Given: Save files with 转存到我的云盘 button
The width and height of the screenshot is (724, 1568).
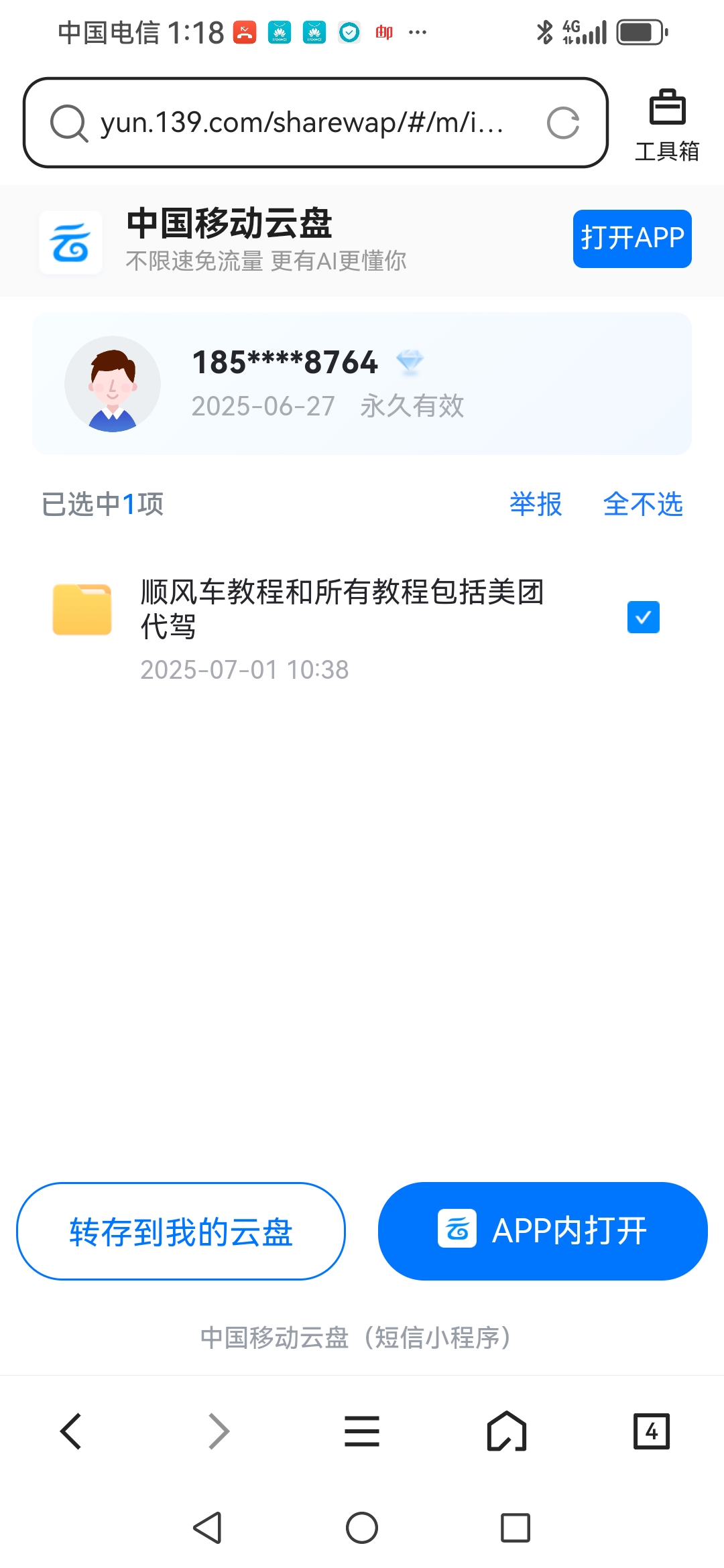Looking at the screenshot, I should point(181,1230).
